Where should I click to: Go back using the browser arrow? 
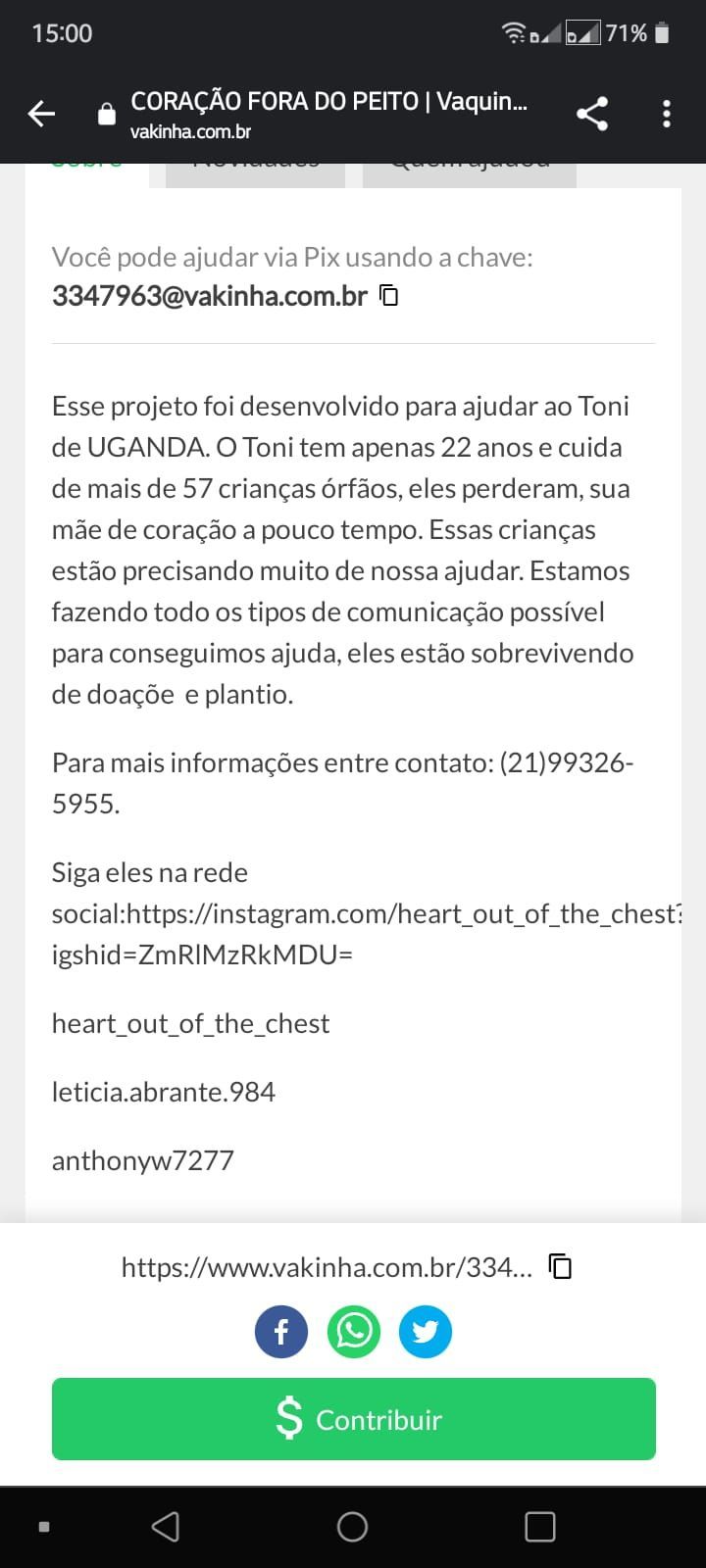[41, 114]
